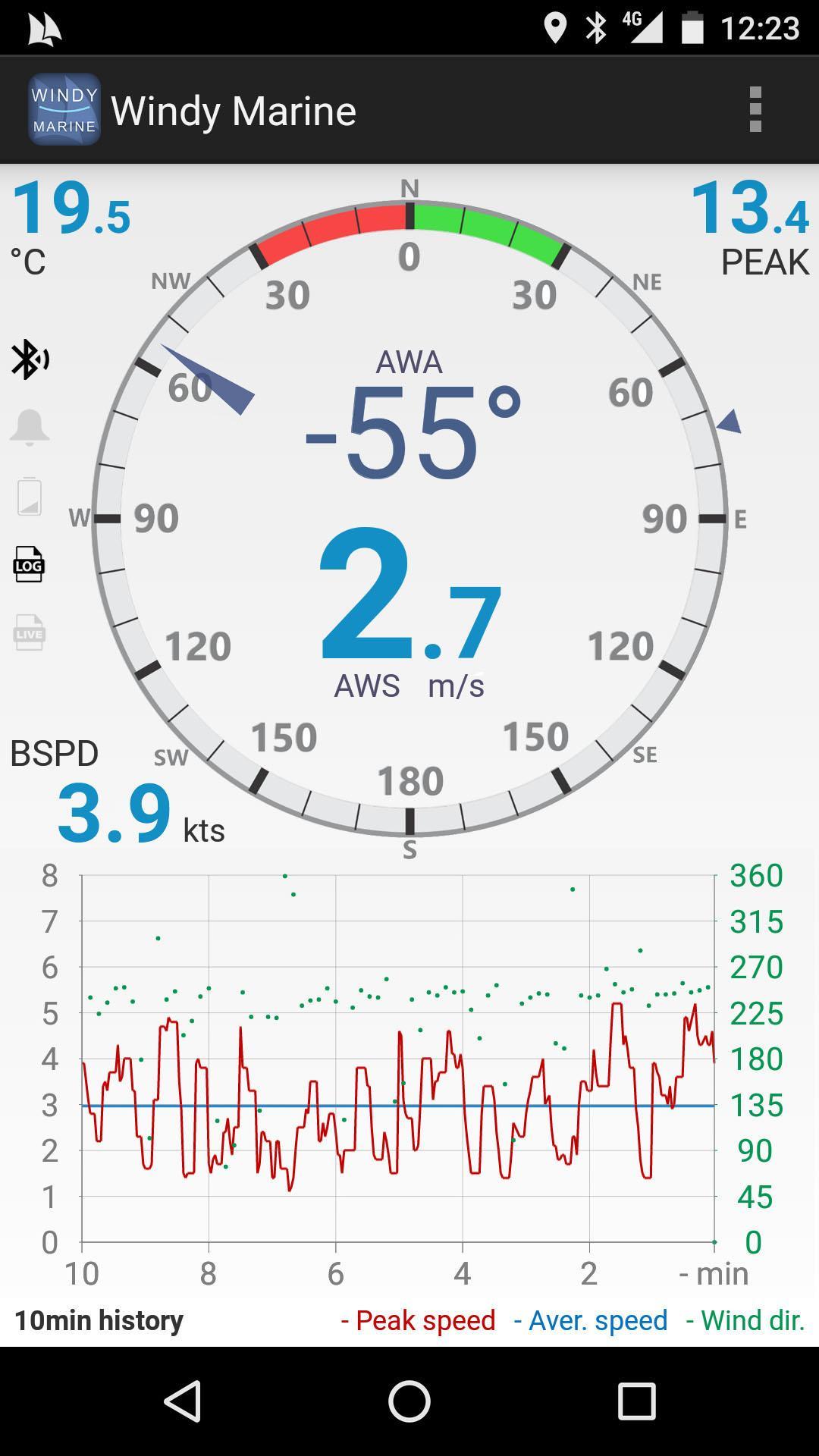
Task: Tap the Bluetooth sensor connection icon
Action: tap(30, 359)
